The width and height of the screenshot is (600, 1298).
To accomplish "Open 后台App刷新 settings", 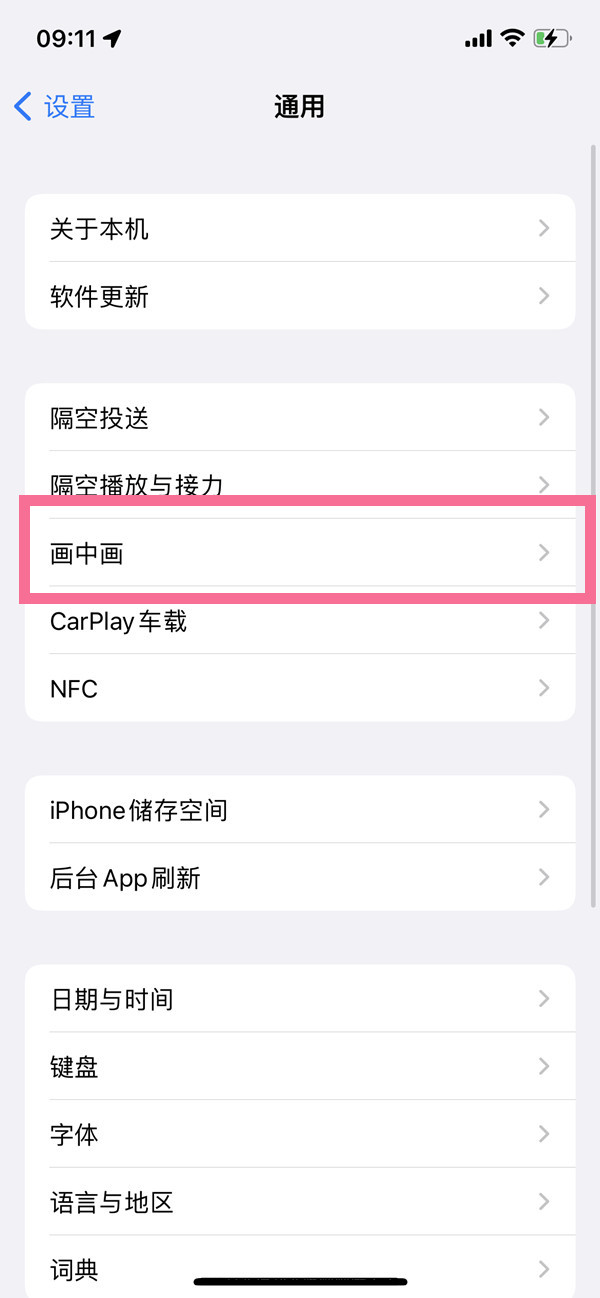I will (300, 877).
